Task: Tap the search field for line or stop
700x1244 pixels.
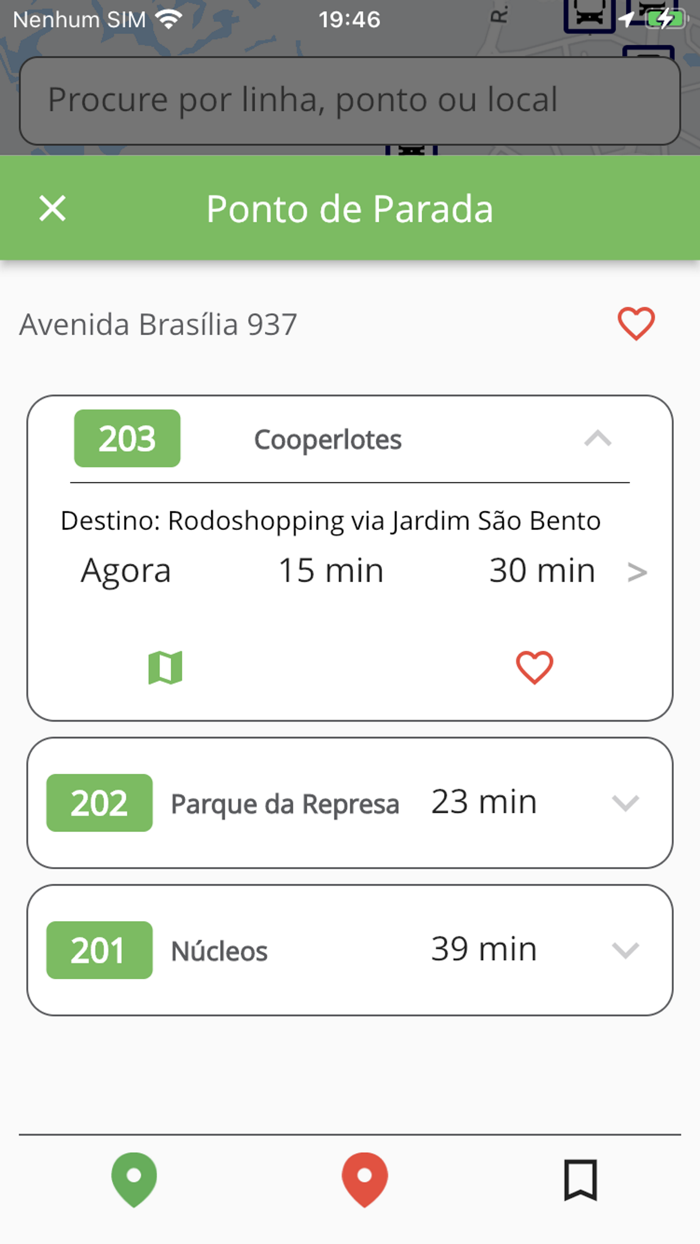Action: 350,100
